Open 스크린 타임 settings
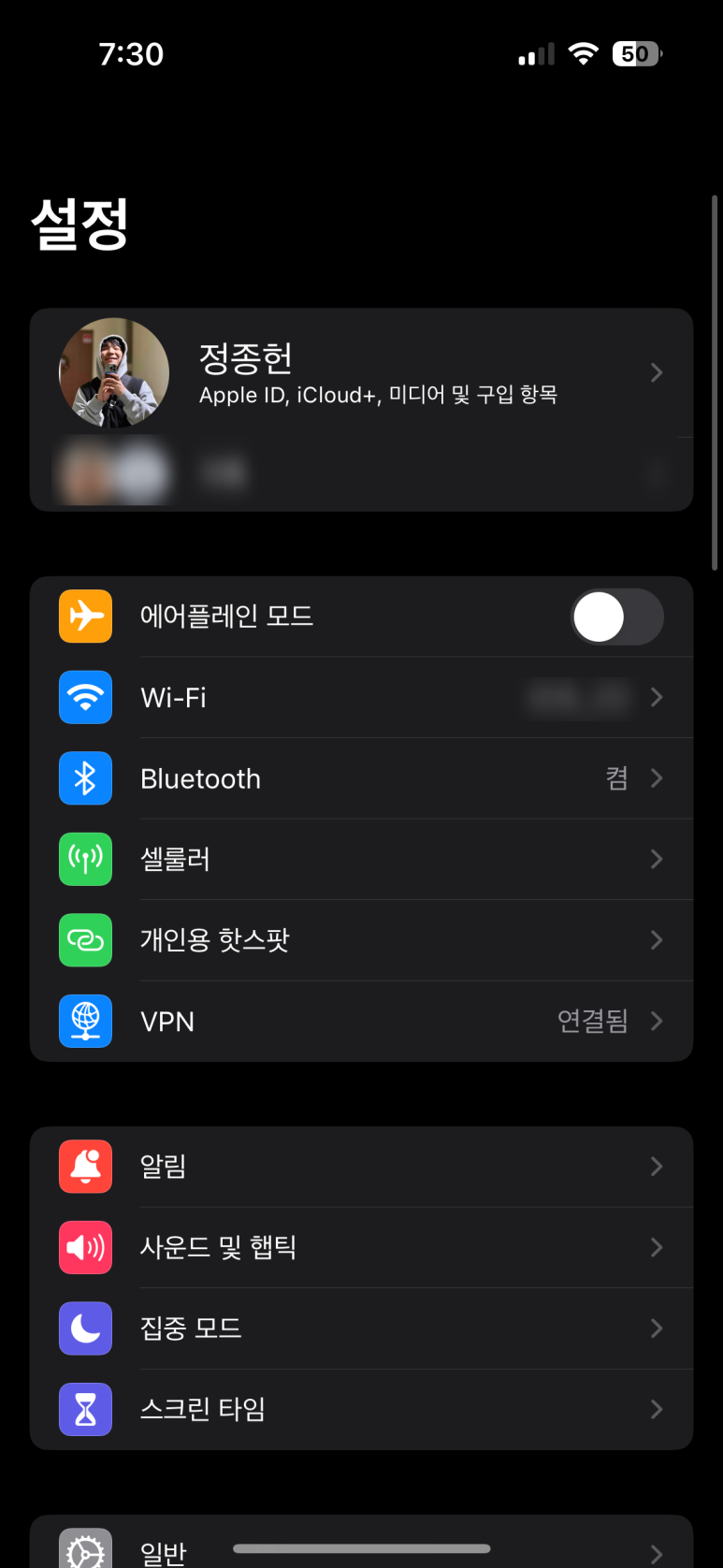The image size is (723, 1568). 360,1409
